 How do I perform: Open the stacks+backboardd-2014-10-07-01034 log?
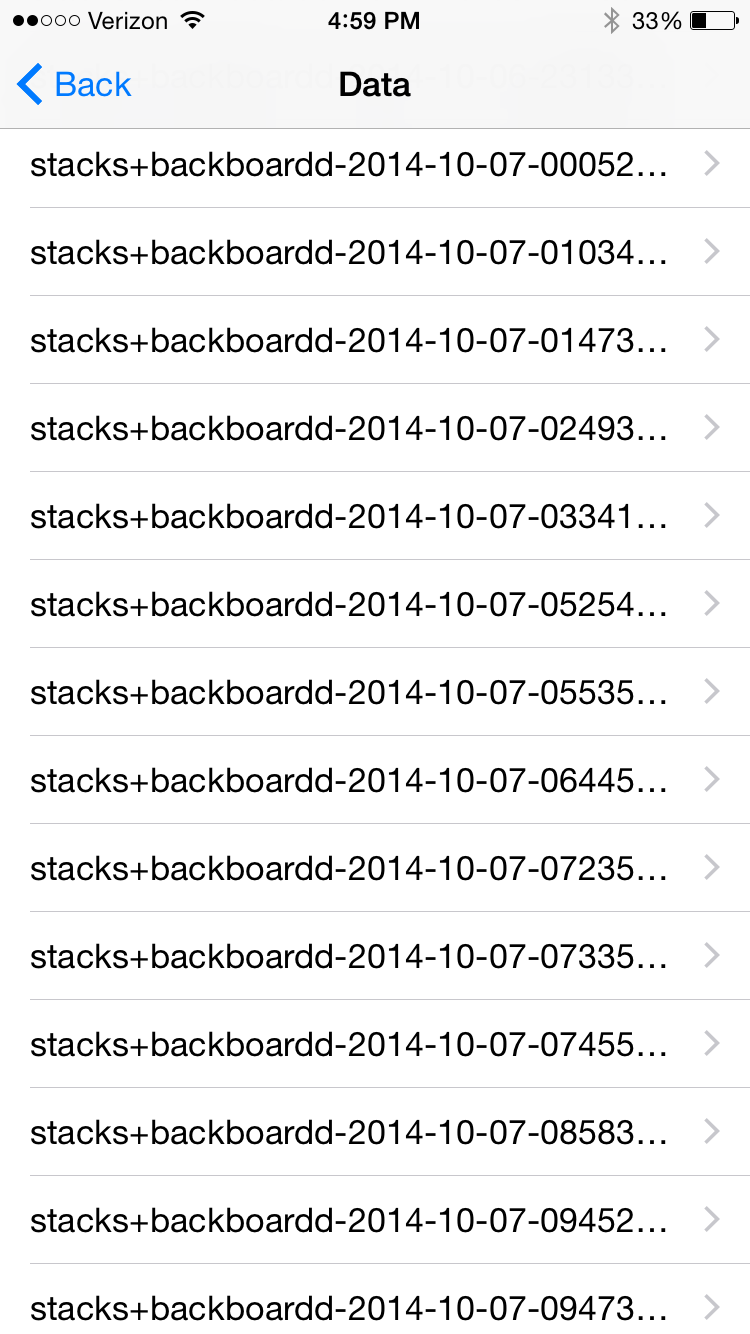[x=350, y=253]
